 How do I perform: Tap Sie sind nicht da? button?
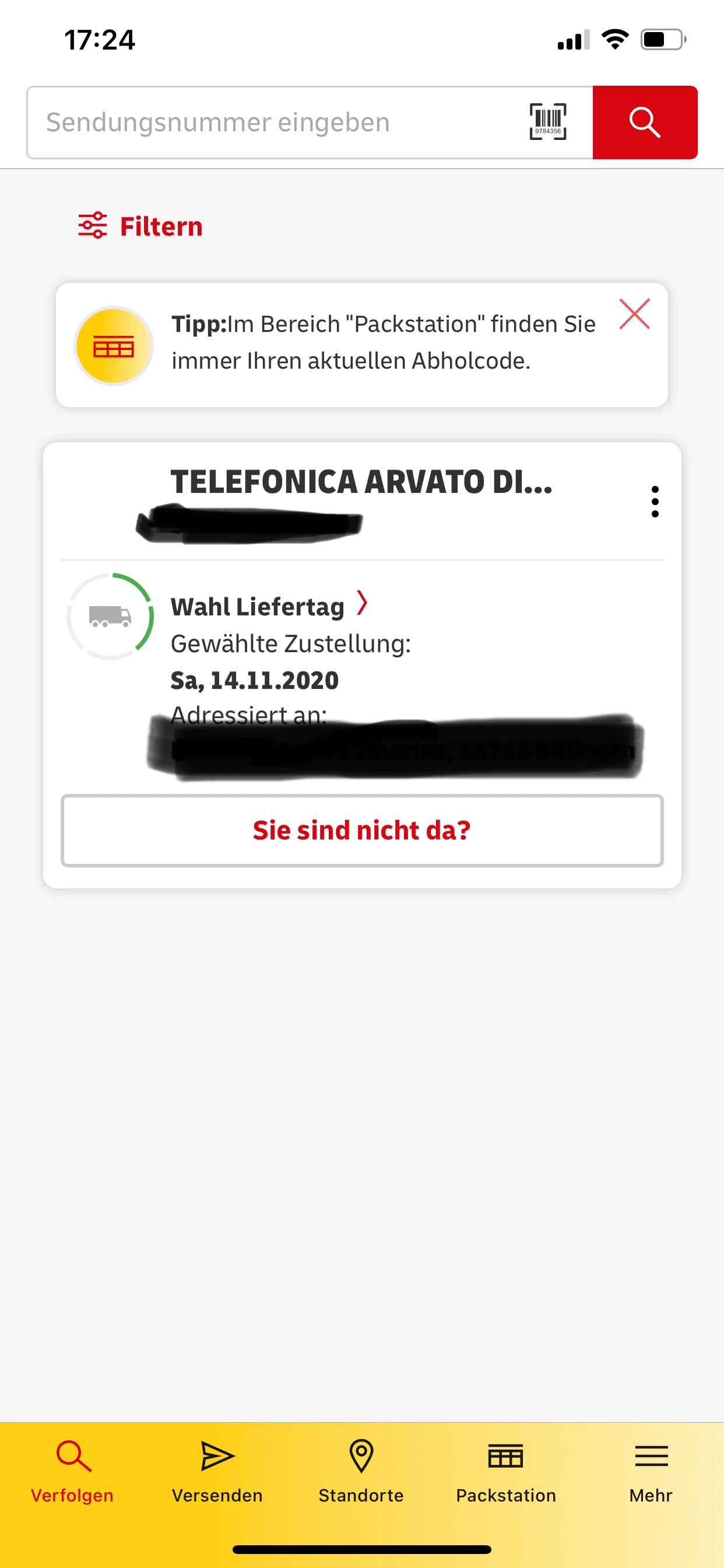point(362,830)
